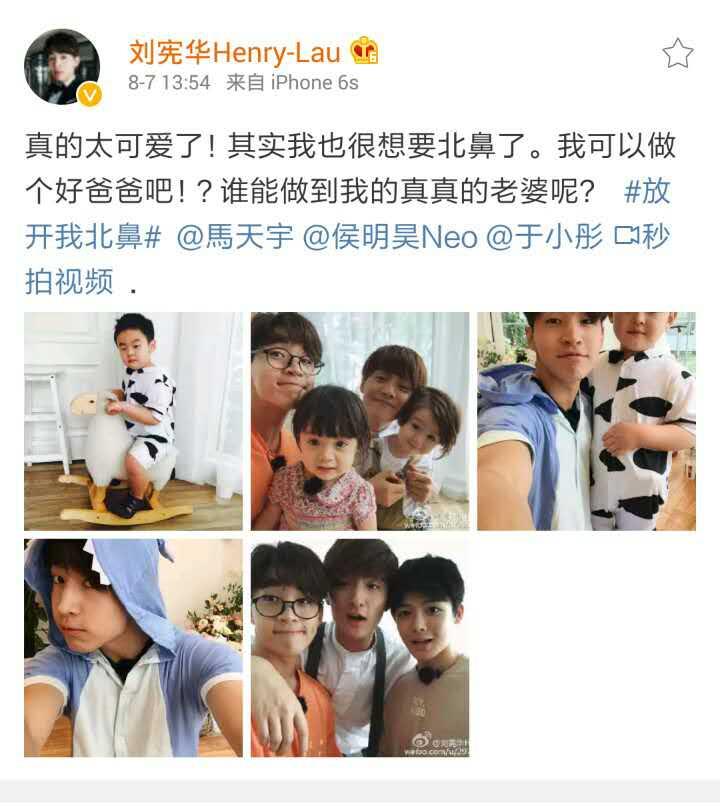Open the selfie in the blue shark hoodie
The image size is (720, 807).
(x=133, y=648)
